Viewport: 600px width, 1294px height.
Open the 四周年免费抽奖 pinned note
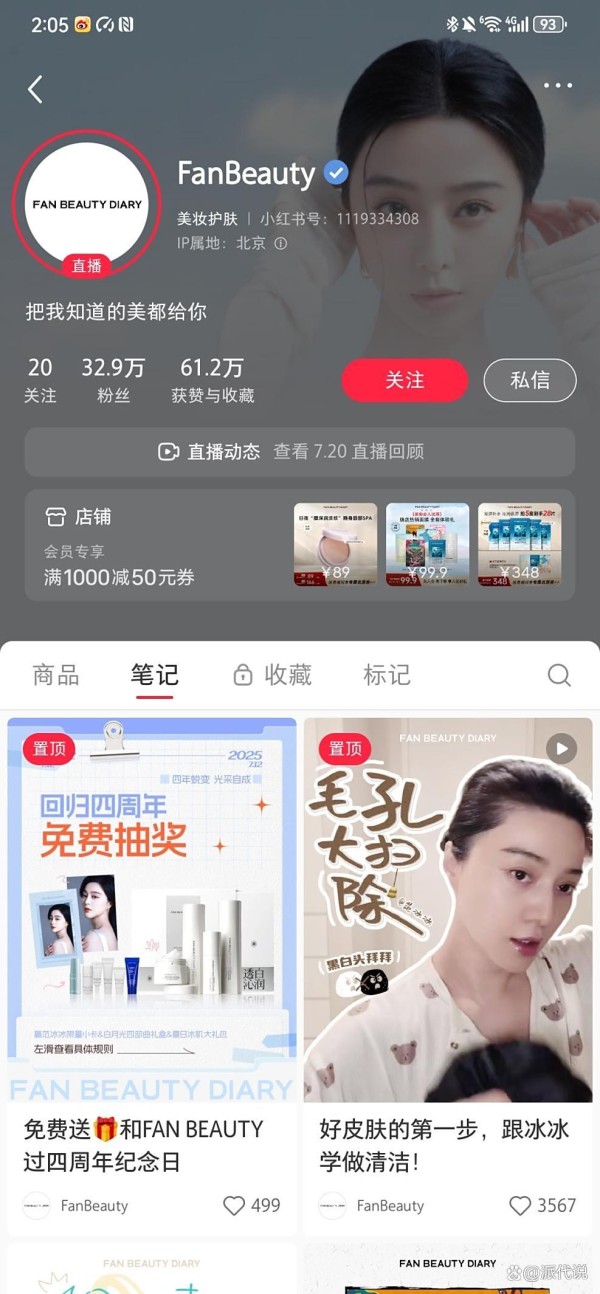click(152, 910)
